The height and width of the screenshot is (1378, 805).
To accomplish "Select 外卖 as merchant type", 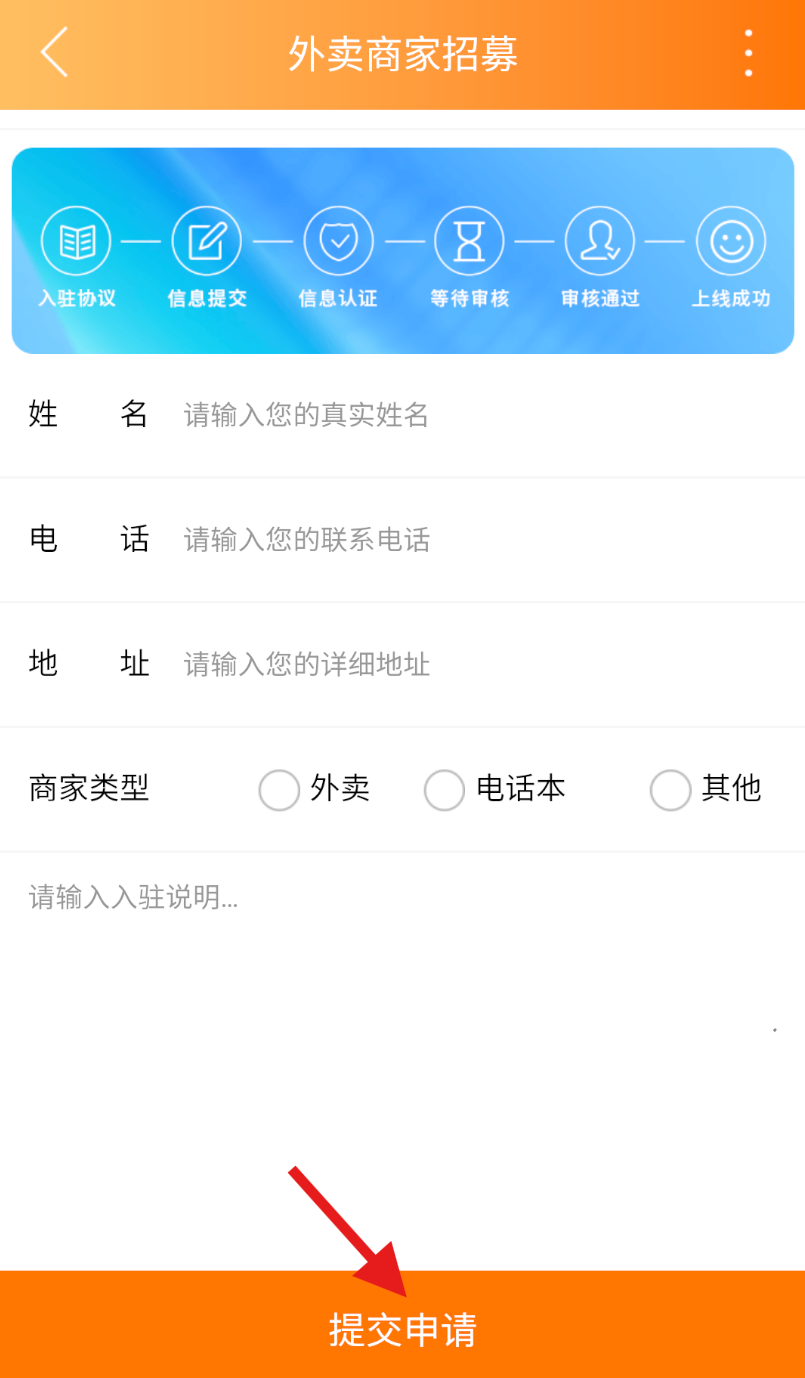I will (x=280, y=790).
